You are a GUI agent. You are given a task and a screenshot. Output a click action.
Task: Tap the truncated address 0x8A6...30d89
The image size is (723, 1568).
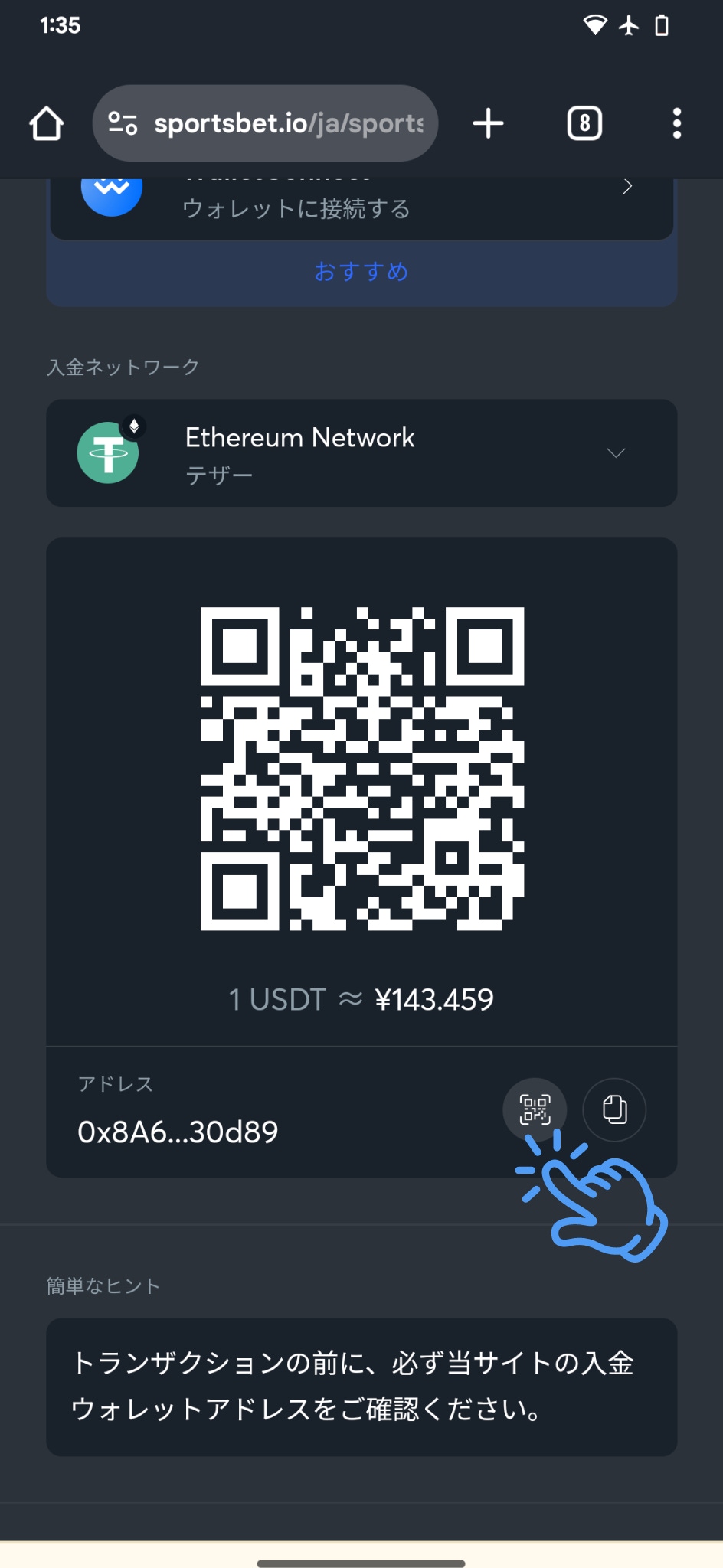(177, 1132)
